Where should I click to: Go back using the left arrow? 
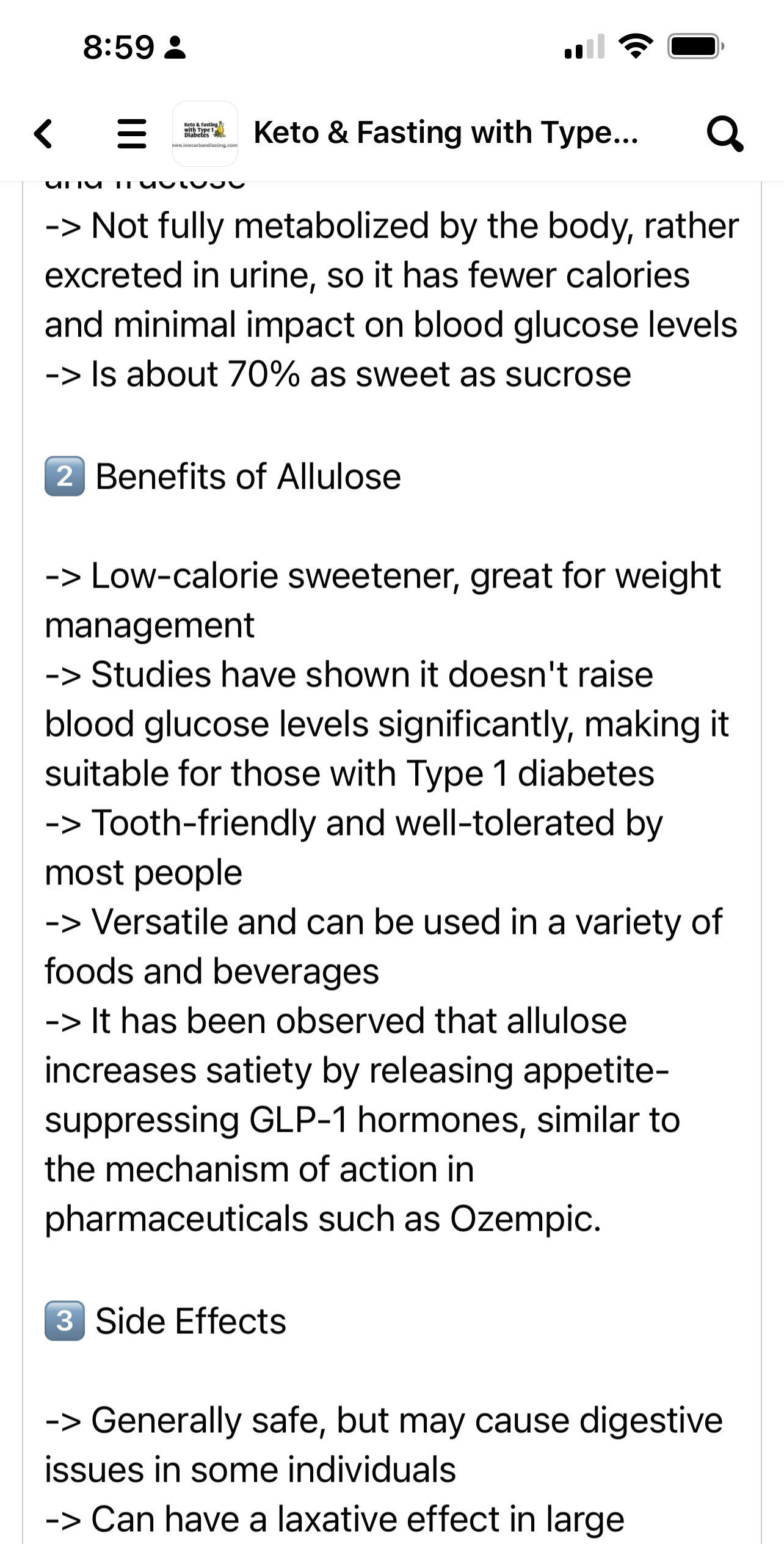coord(43,133)
